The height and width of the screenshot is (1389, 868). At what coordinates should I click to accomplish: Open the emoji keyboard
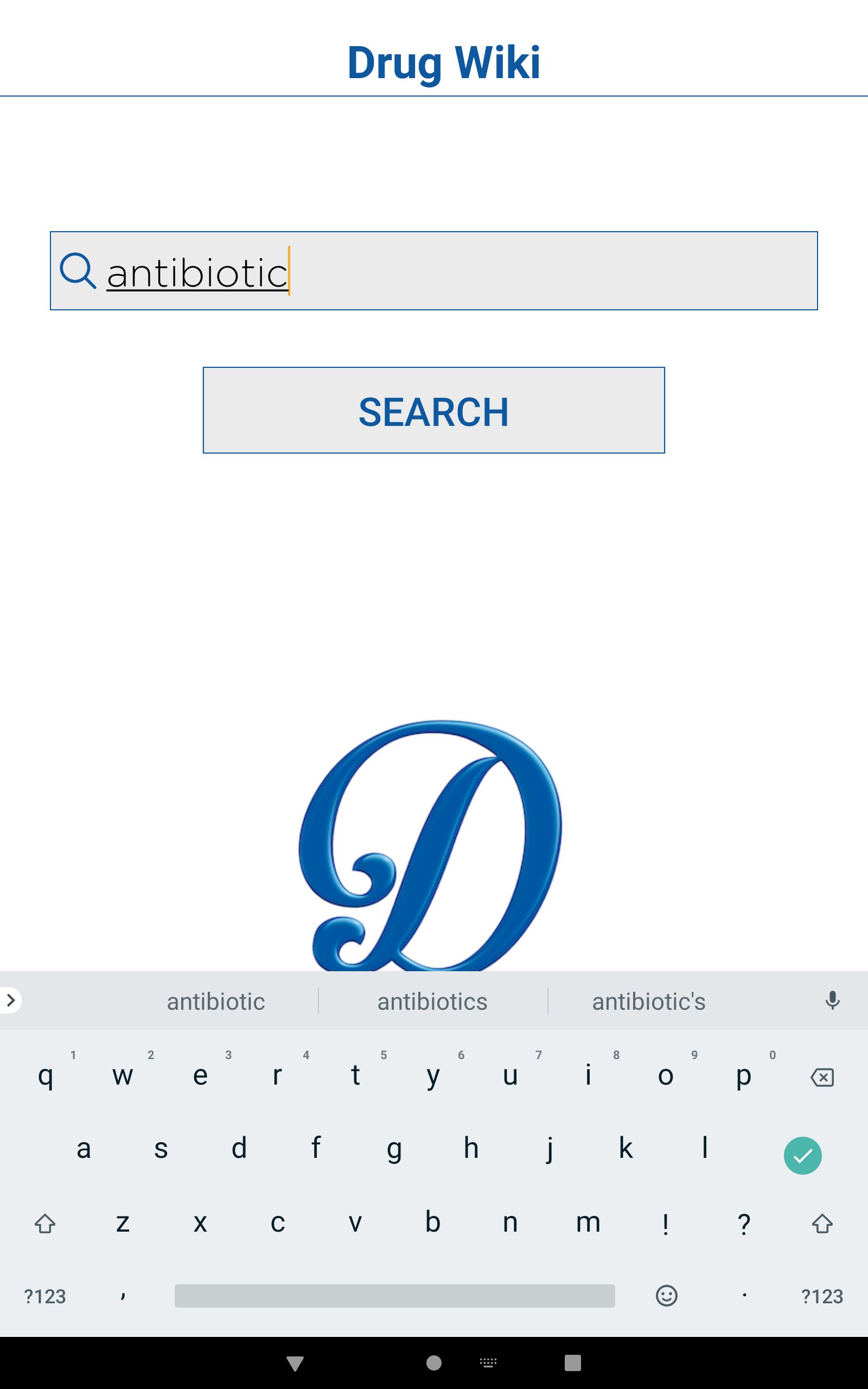(x=667, y=1296)
